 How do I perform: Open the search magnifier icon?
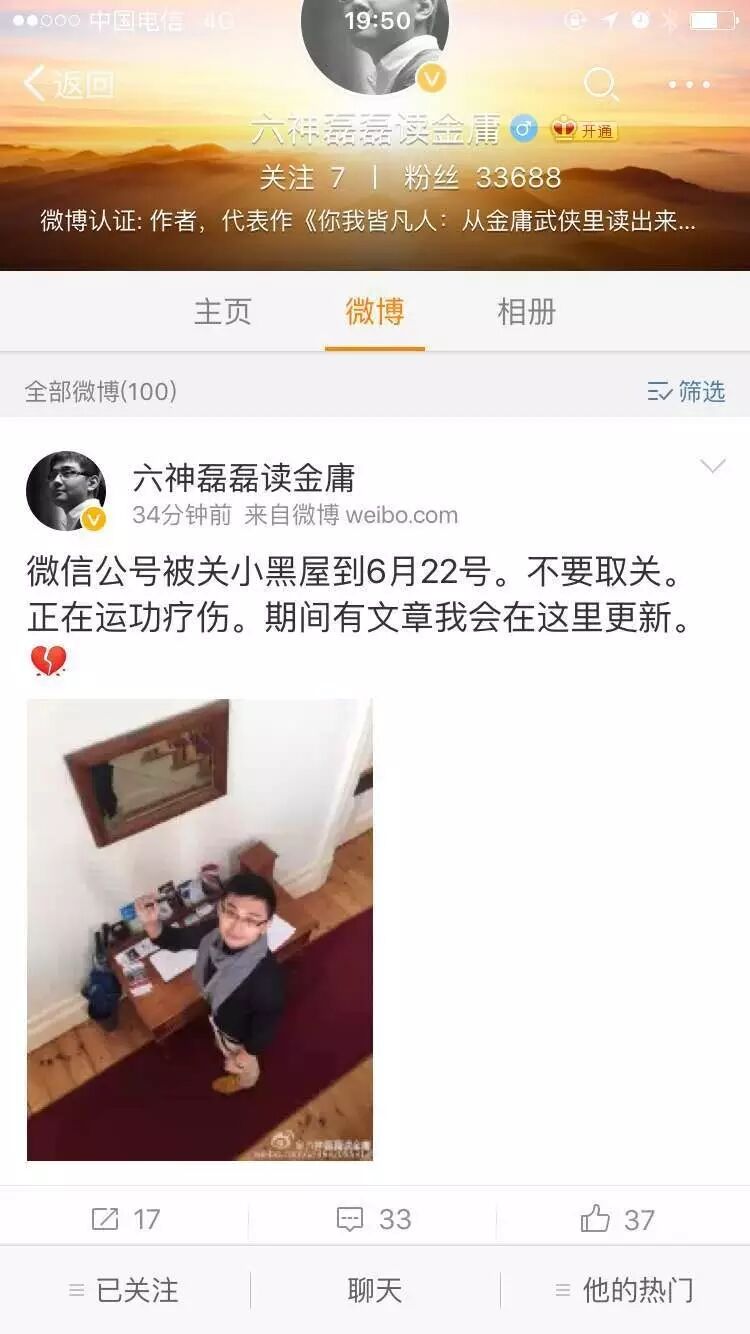tap(600, 84)
